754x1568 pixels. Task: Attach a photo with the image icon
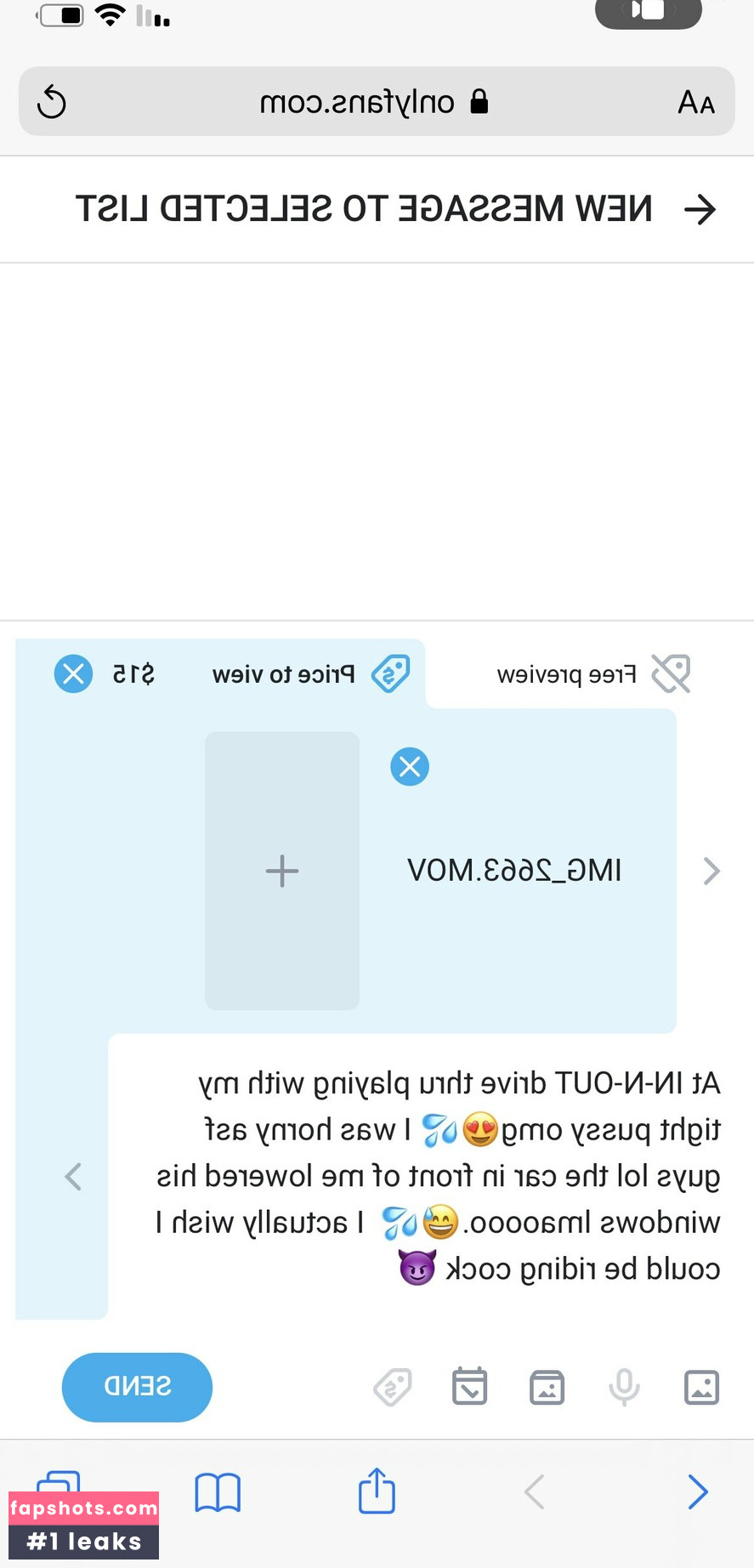coord(701,1387)
